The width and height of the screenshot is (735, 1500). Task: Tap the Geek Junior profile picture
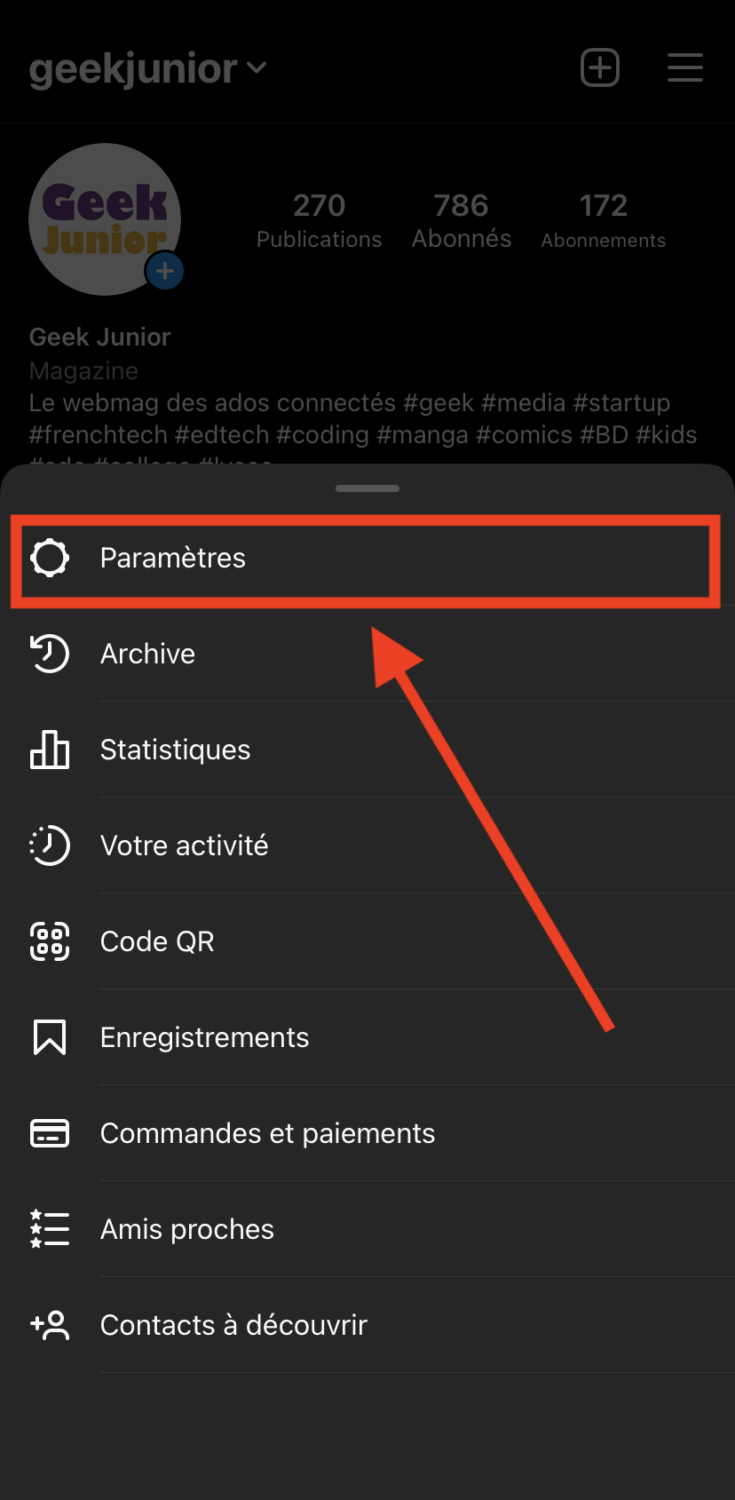point(105,219)
